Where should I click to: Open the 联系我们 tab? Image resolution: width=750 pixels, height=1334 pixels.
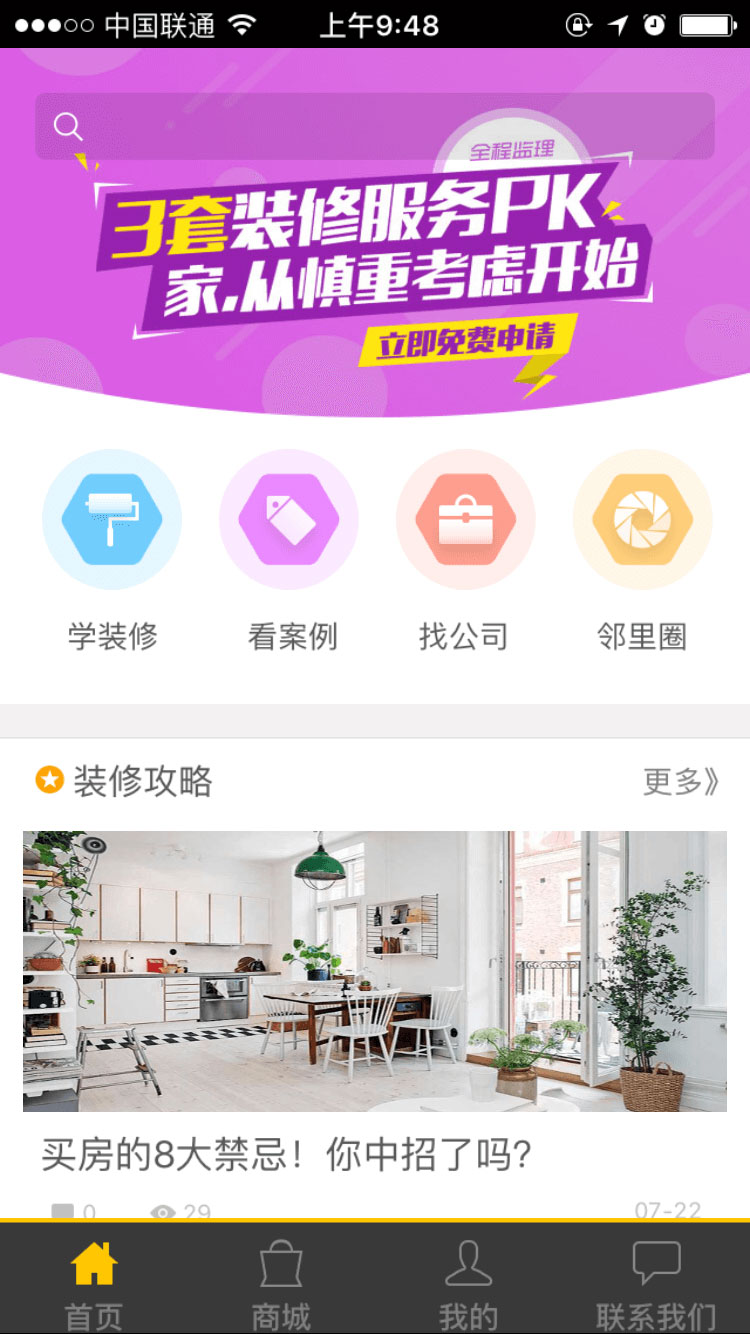656,1284
